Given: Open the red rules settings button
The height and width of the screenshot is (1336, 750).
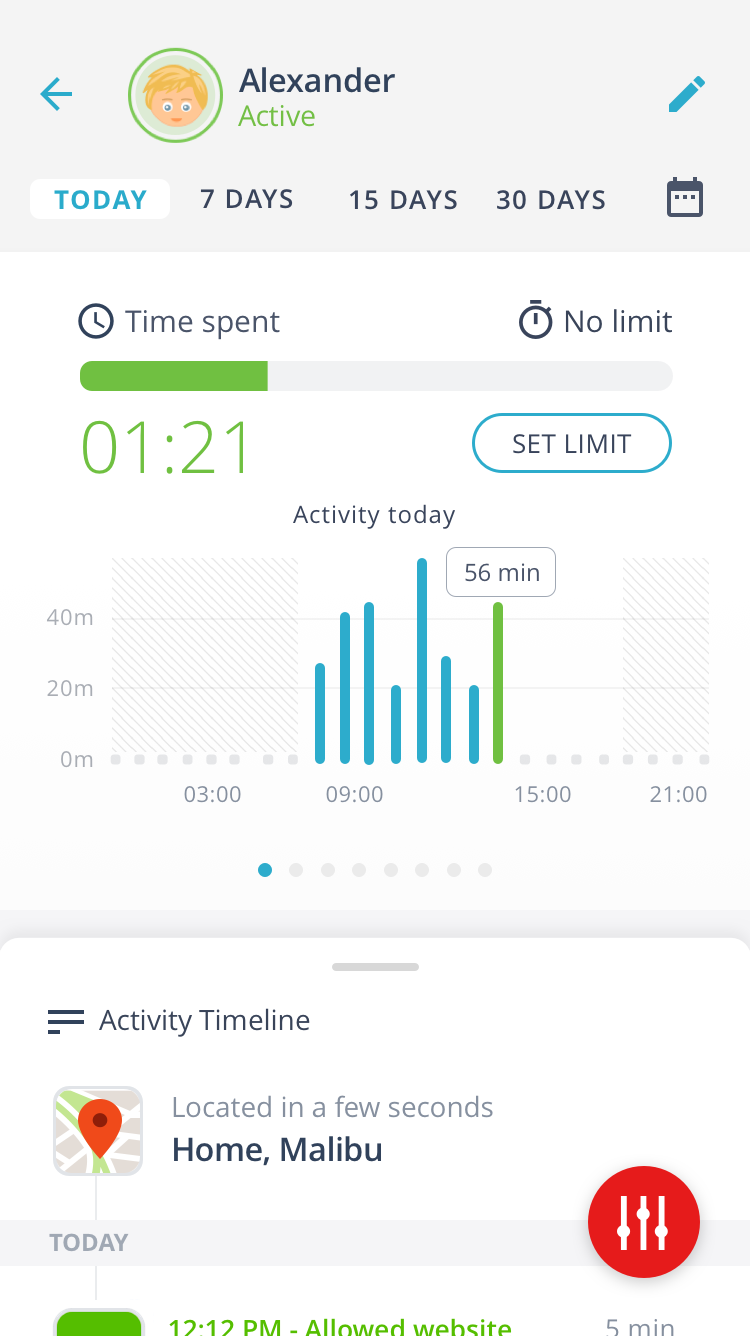Looking at the screenshot, I should tap(643, 1222).
